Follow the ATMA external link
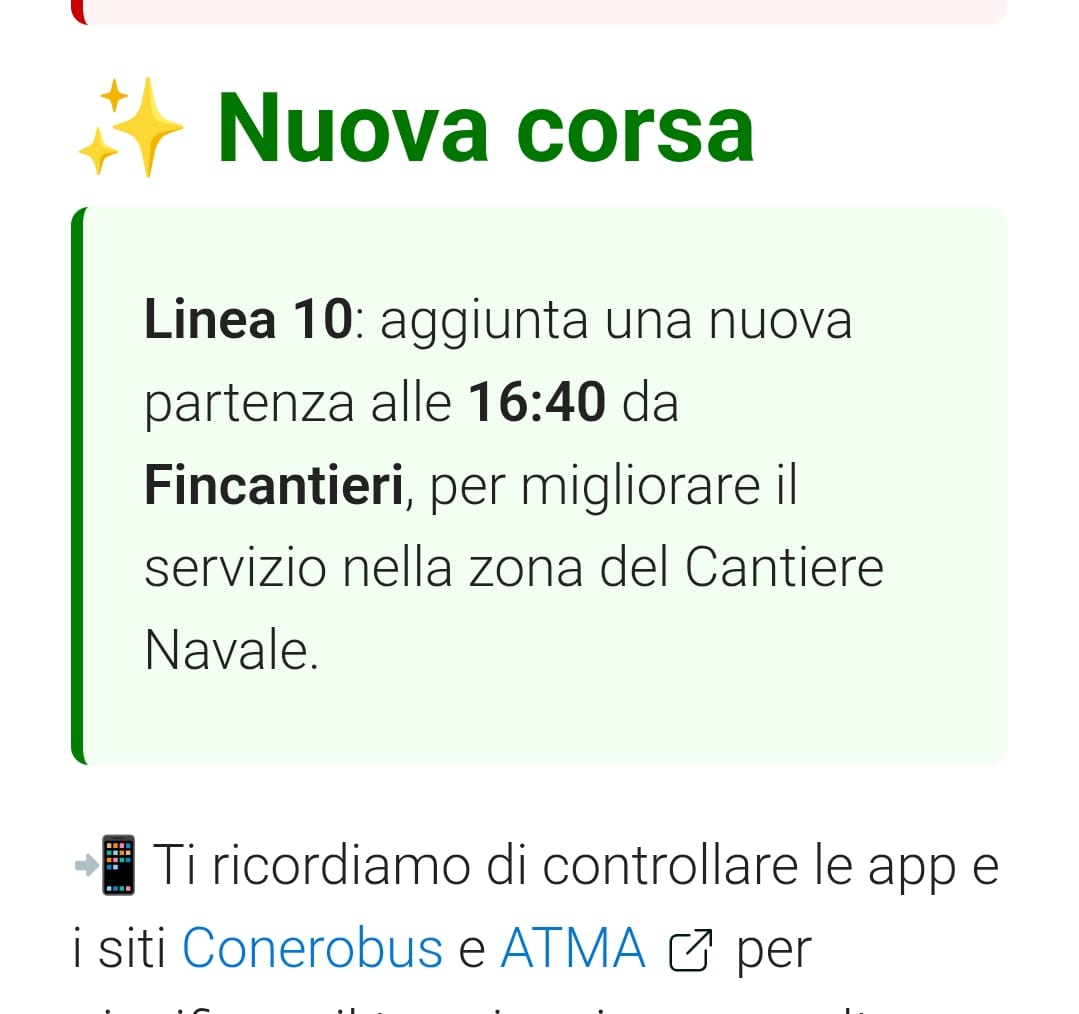1079x1014 pixels. (x=573, y=948)
